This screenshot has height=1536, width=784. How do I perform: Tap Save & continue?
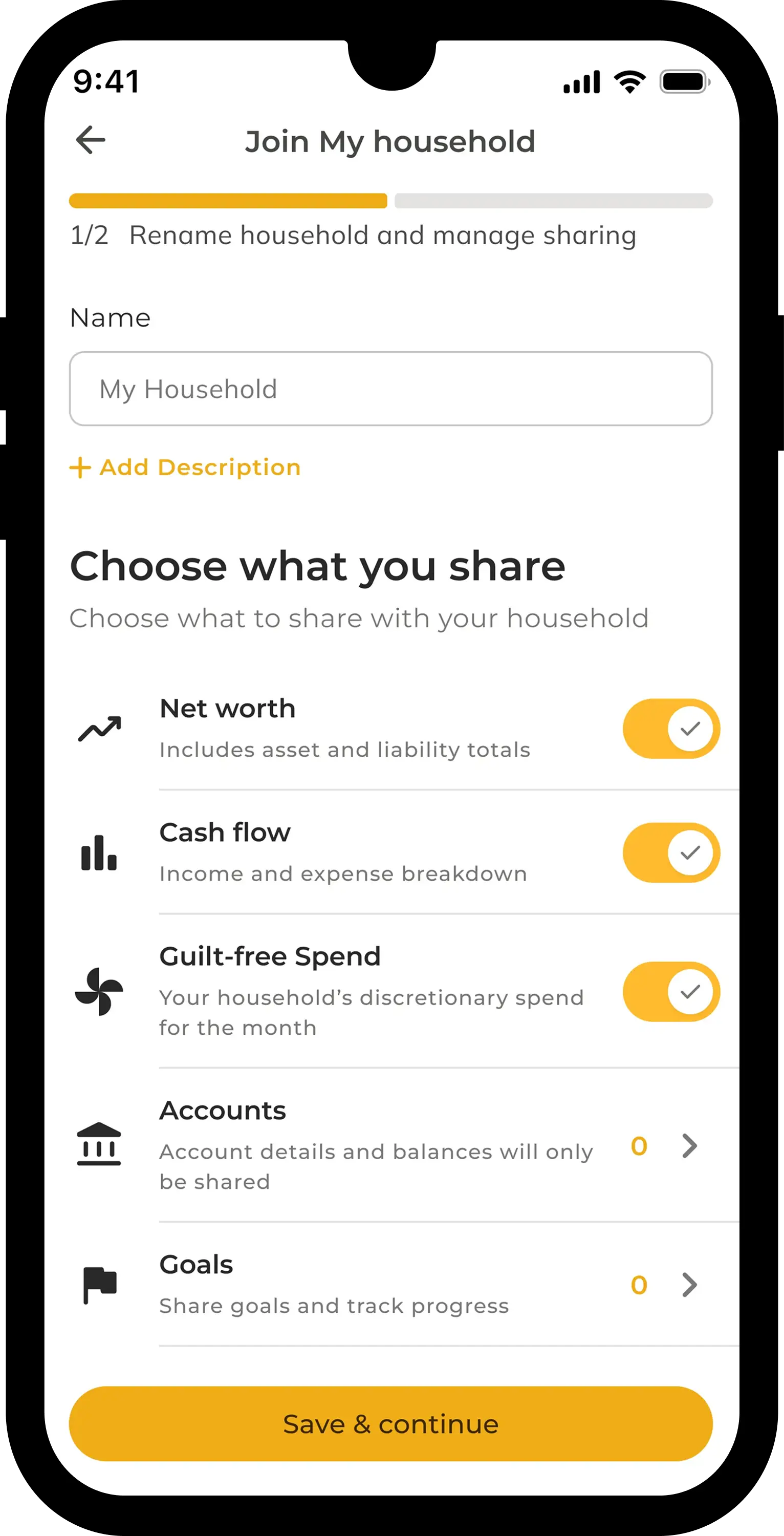point(390,1424)
